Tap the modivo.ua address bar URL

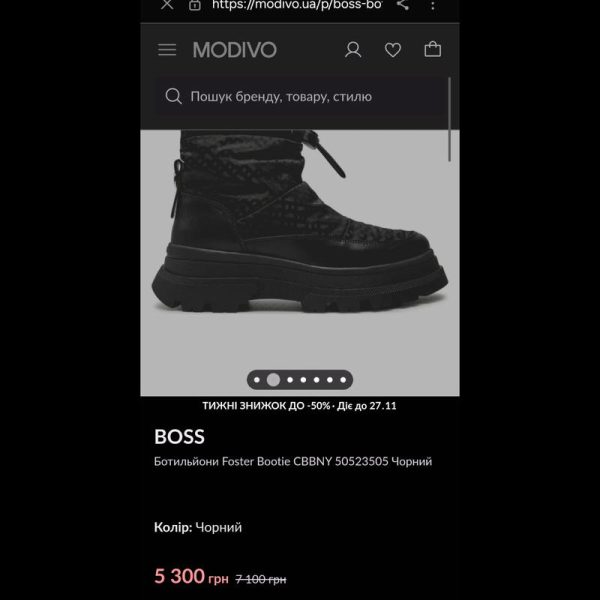pos(297,5)
